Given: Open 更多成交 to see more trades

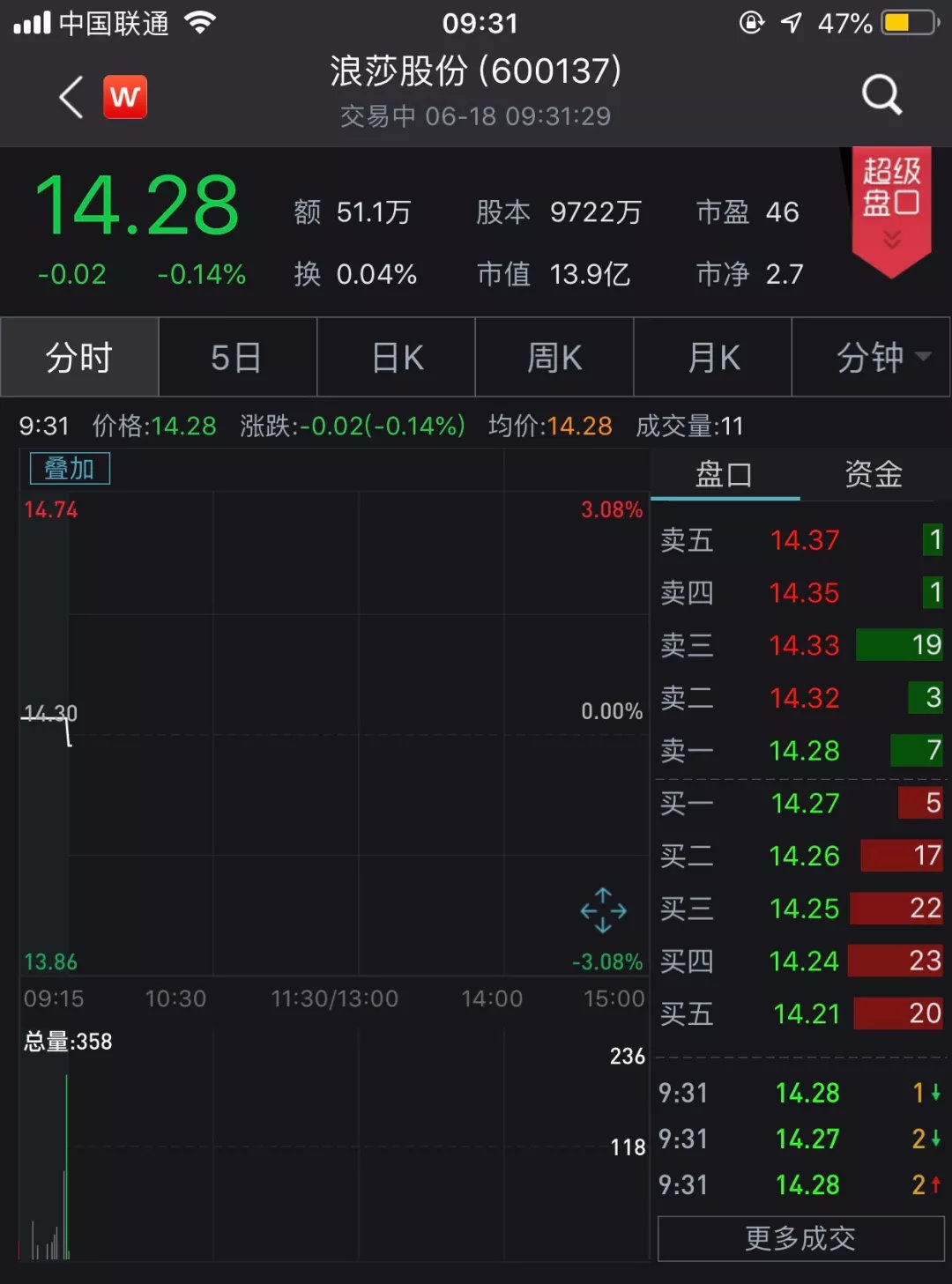Looking at the screenshot, I should tap(800, 1238).
